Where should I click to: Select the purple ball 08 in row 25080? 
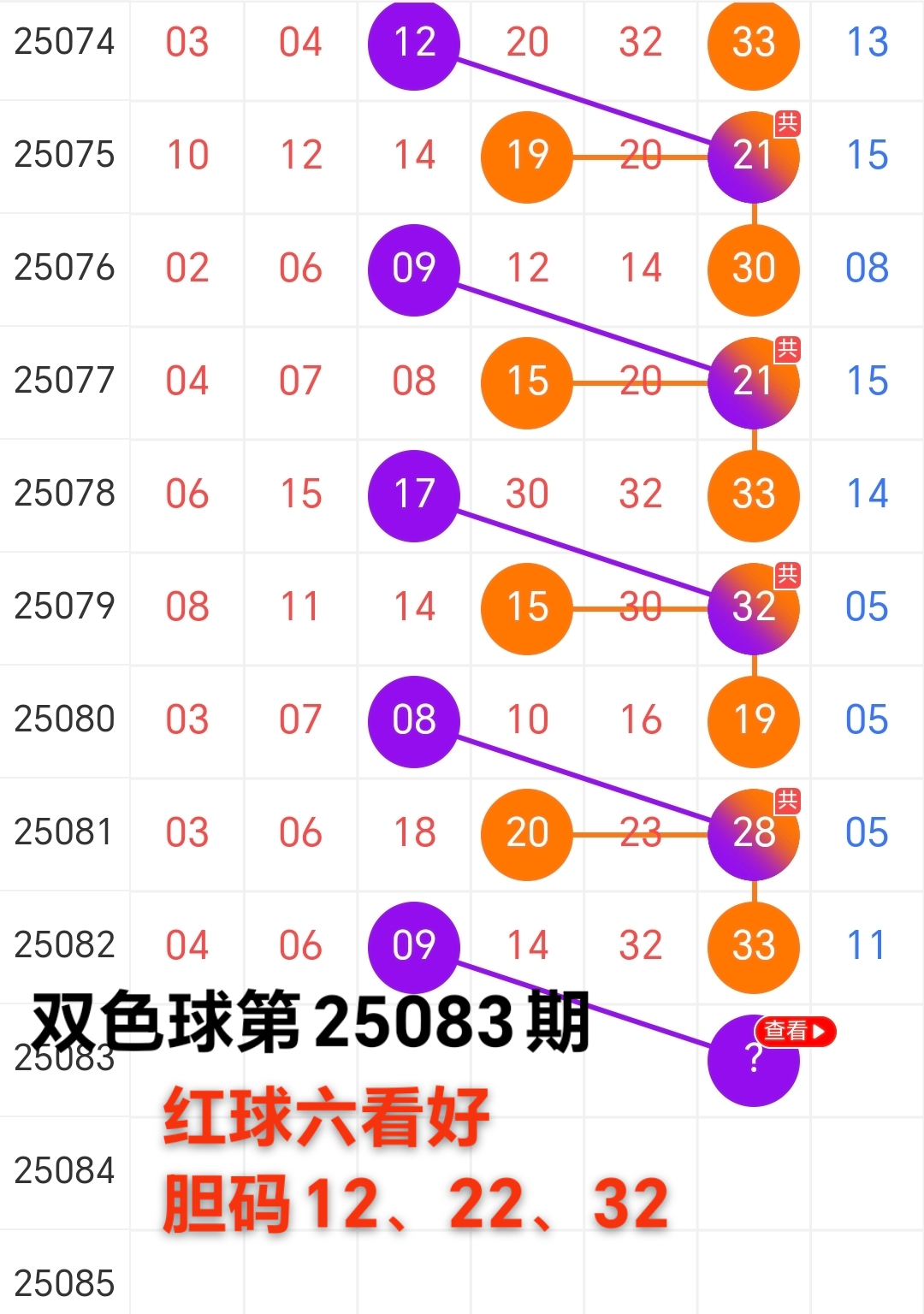tap(413, 722)
